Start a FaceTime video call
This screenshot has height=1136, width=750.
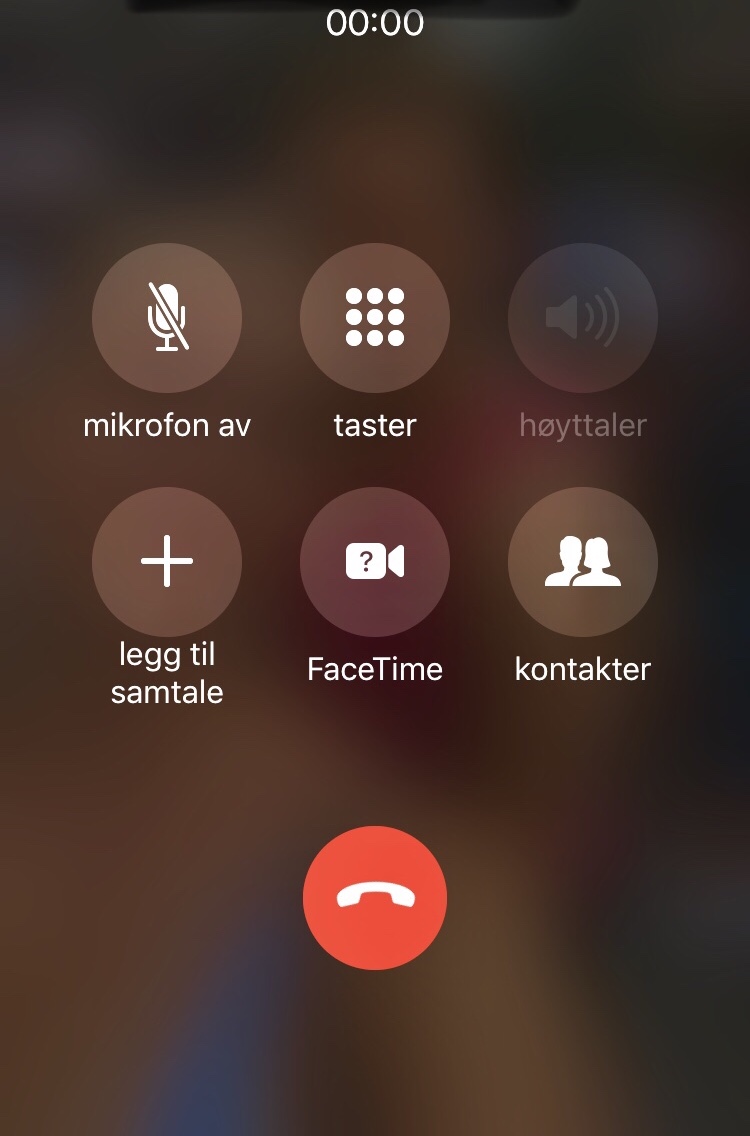375,562
